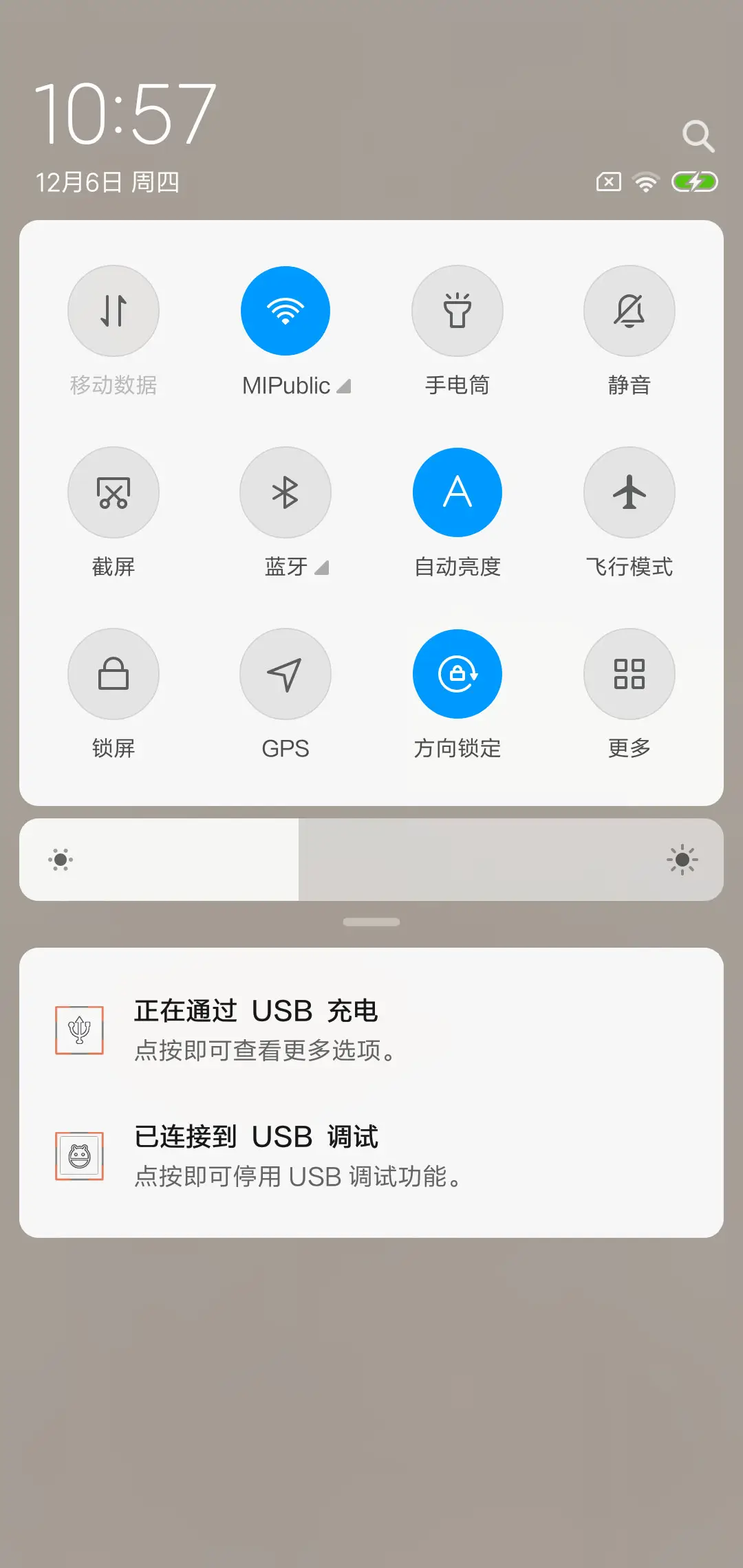Turn on the flashlight (手电筒)

click(457, 311)
